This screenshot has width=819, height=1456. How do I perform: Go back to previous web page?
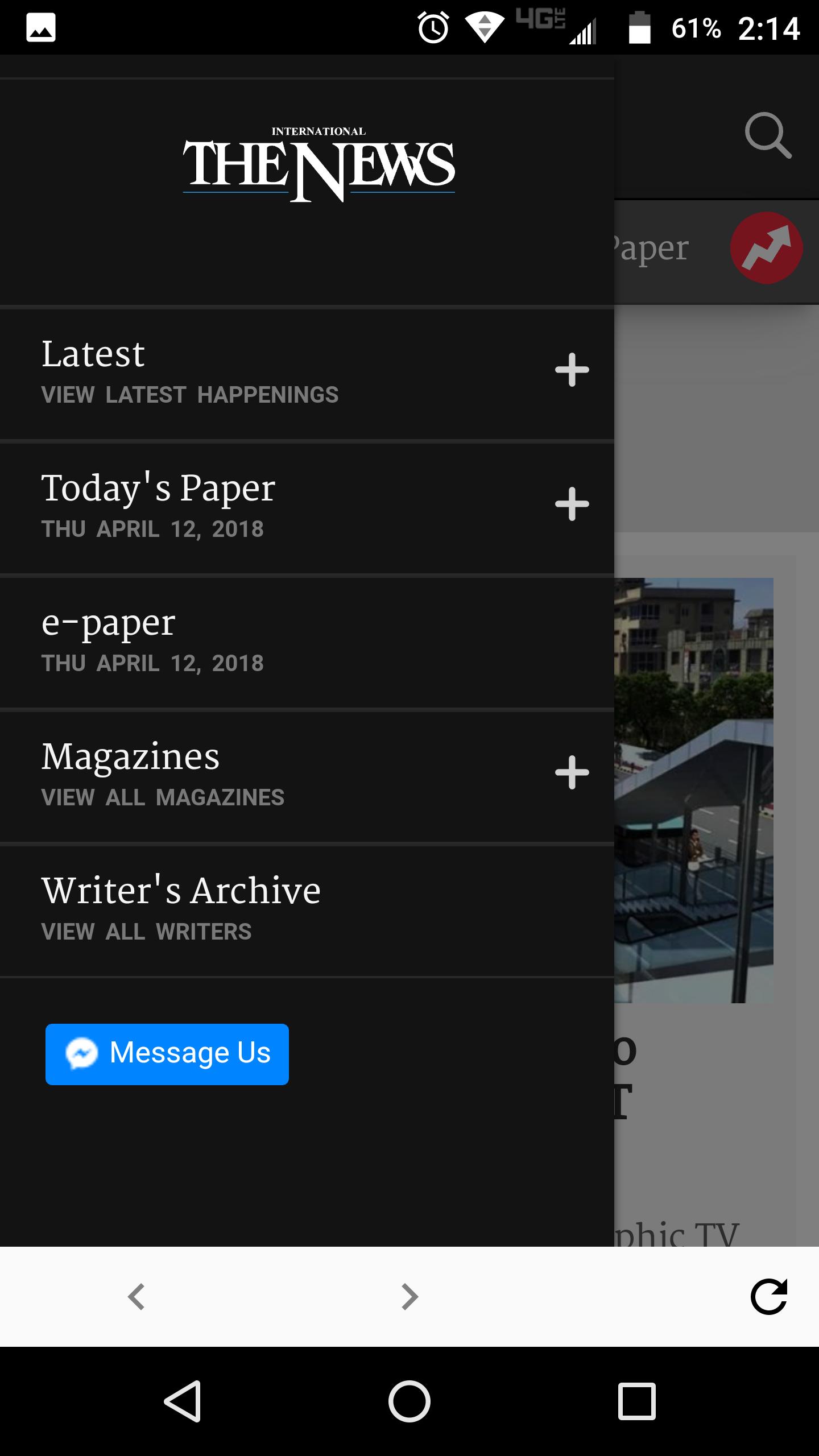(x=136, y=1297)
